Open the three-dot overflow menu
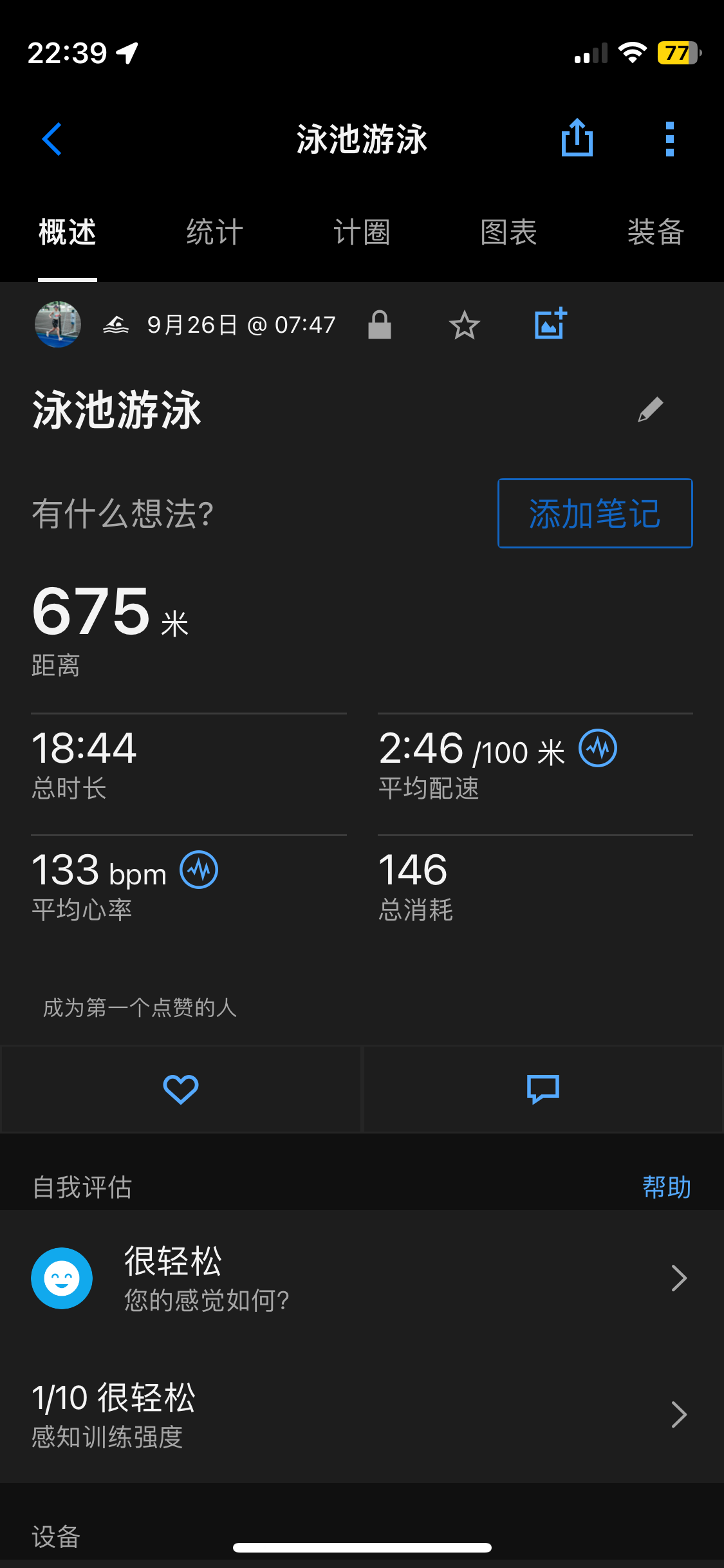The width and height of the screenshot is (724, 1568). coord(669,138)
